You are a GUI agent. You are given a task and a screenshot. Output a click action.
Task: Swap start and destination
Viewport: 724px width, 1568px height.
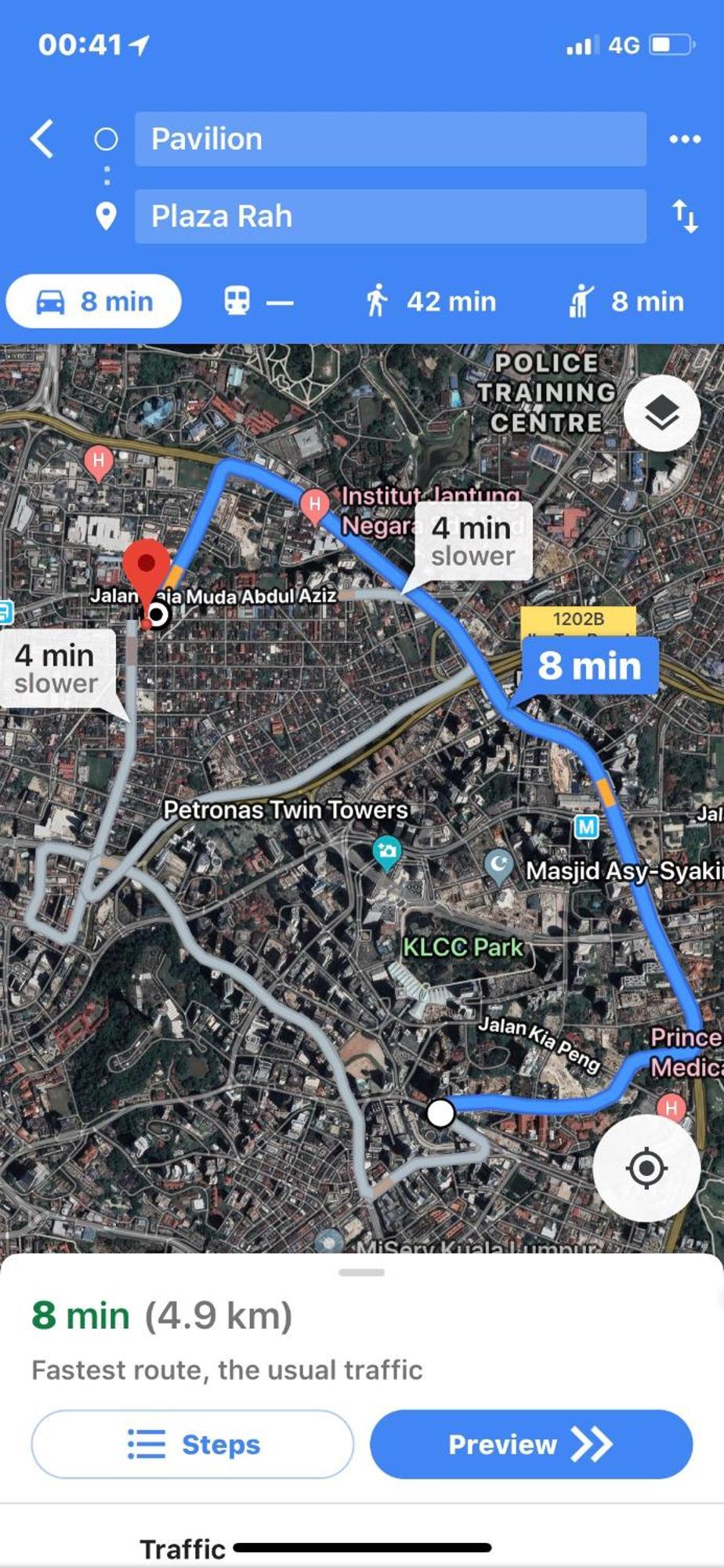point(684,216)
